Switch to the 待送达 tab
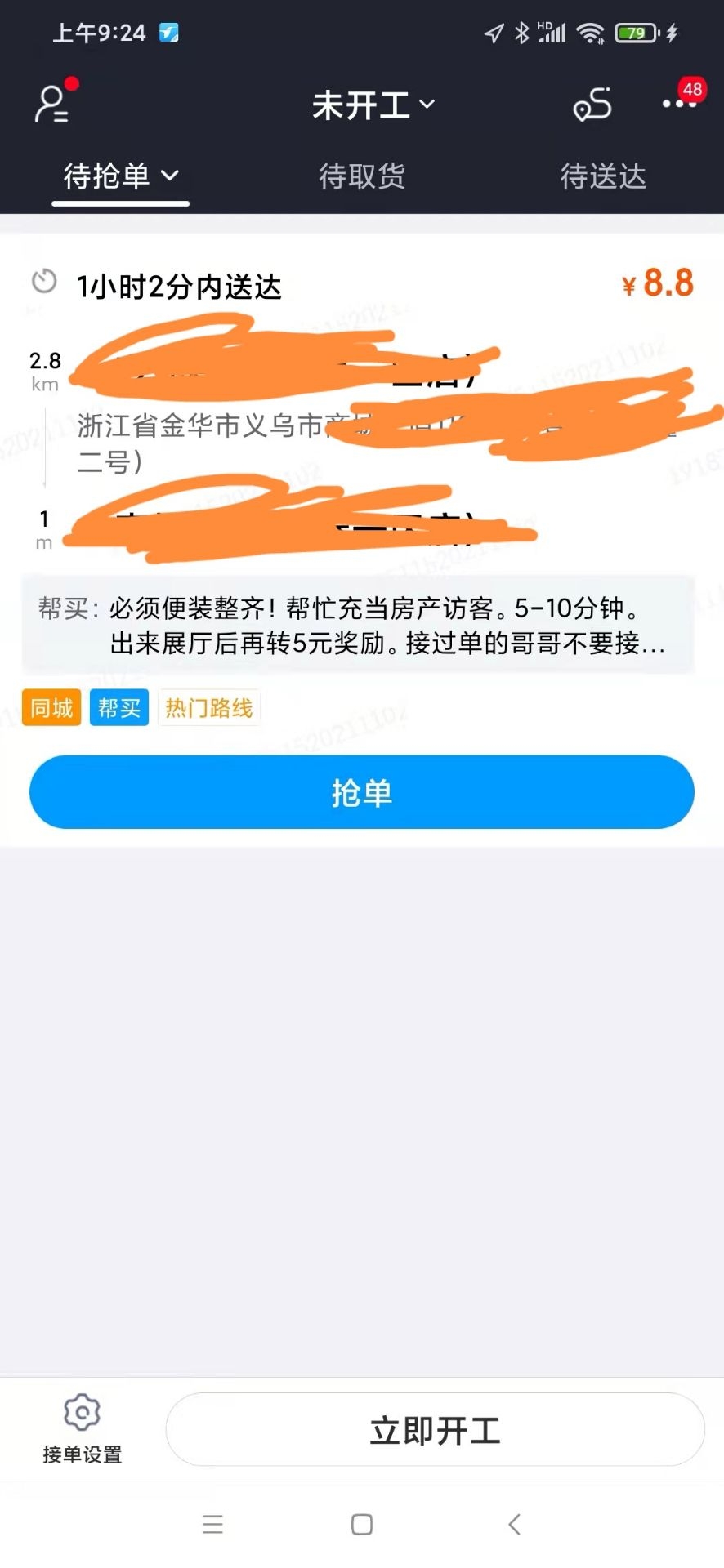The image size is (724, 1568). point(603,176)
